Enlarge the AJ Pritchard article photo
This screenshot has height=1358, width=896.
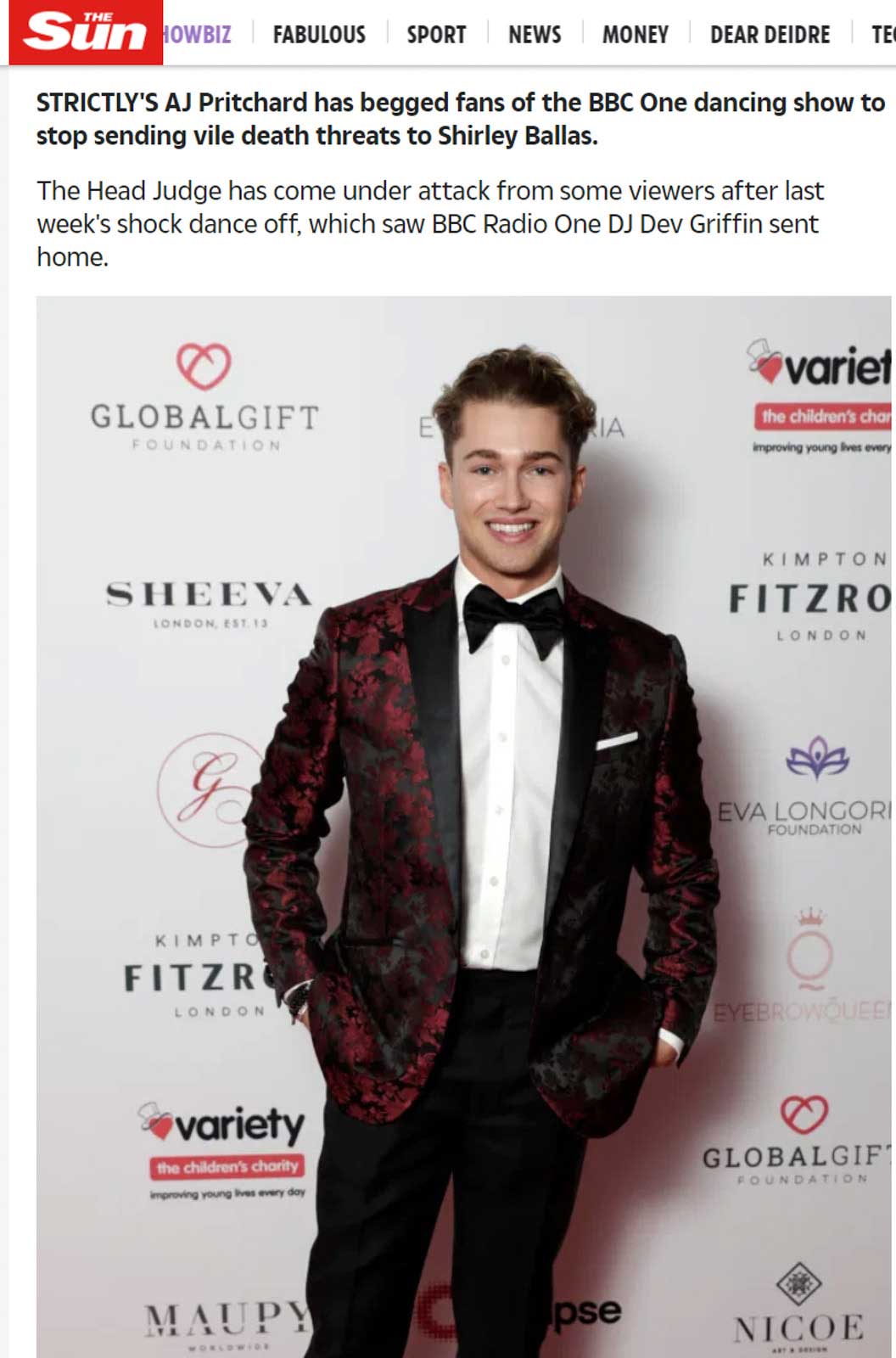point(463,823)
